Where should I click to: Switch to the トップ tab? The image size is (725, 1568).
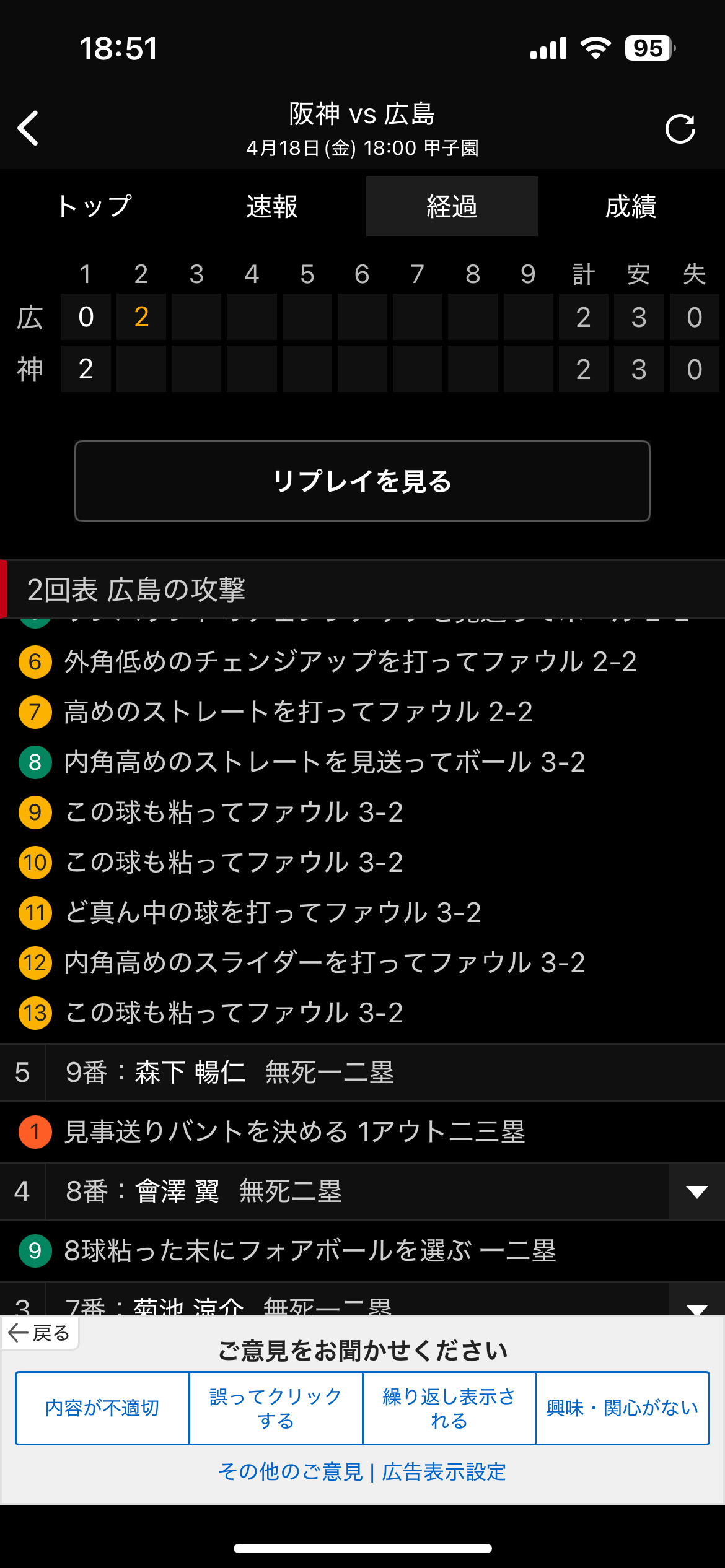click(x=94, y=206)
